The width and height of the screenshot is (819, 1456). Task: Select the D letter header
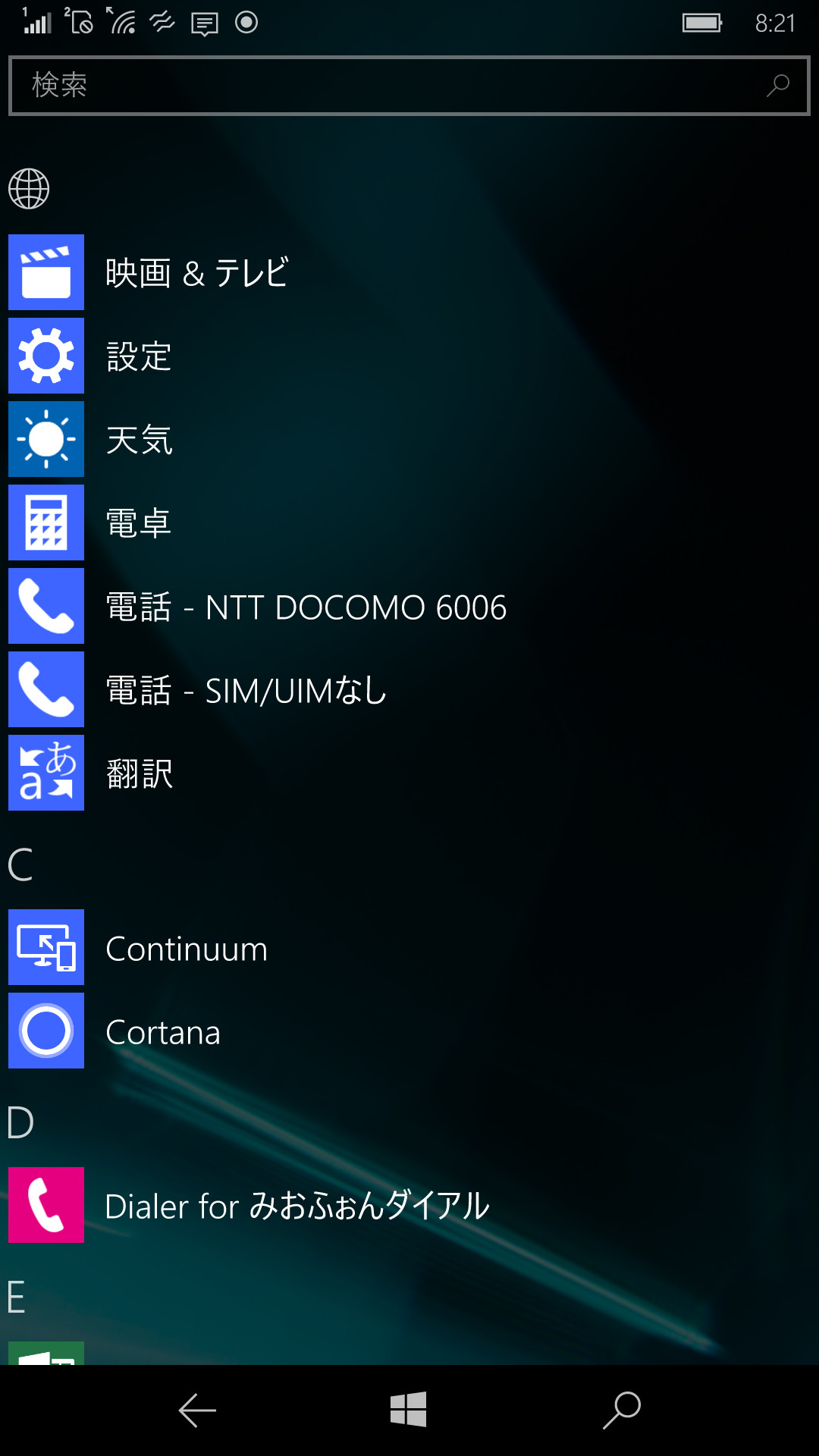pyautogui.click(x=20, y=1122)
